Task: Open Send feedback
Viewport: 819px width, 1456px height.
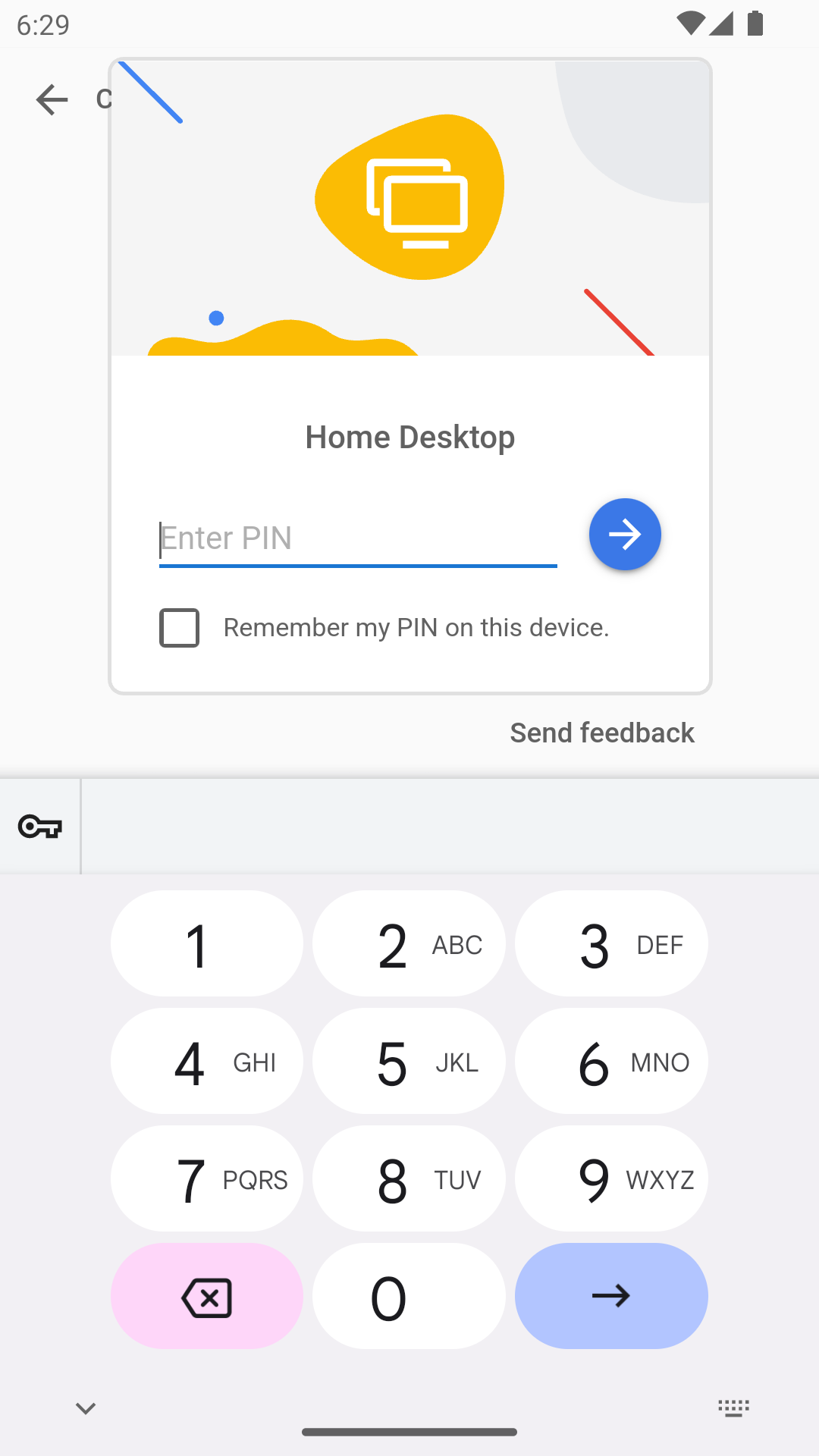Action: [x=601, y=733]
